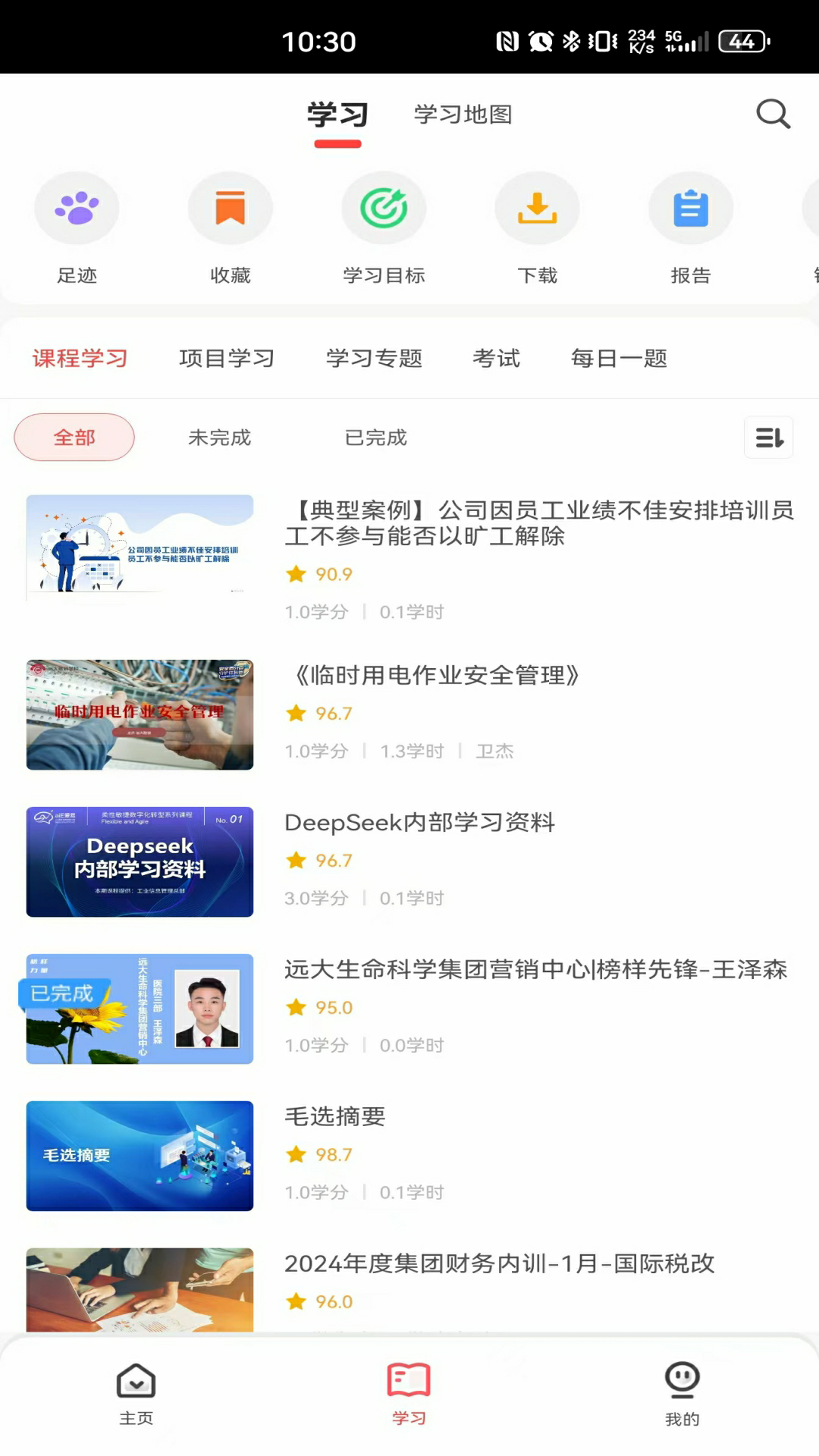Switch to the 学习地图 tab

(x=463, y=115)
